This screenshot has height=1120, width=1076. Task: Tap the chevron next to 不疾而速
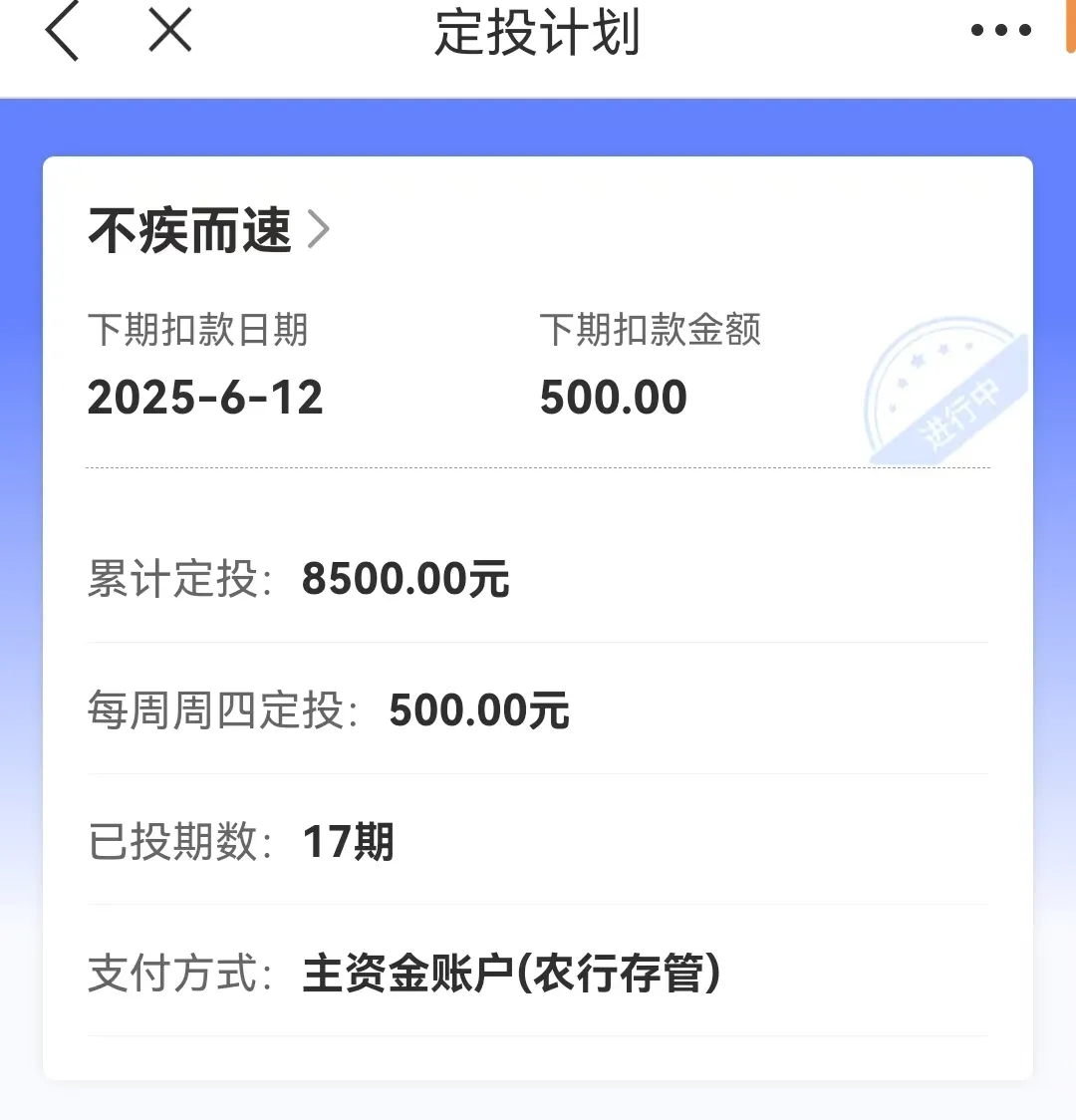click(x=321, y=229)
